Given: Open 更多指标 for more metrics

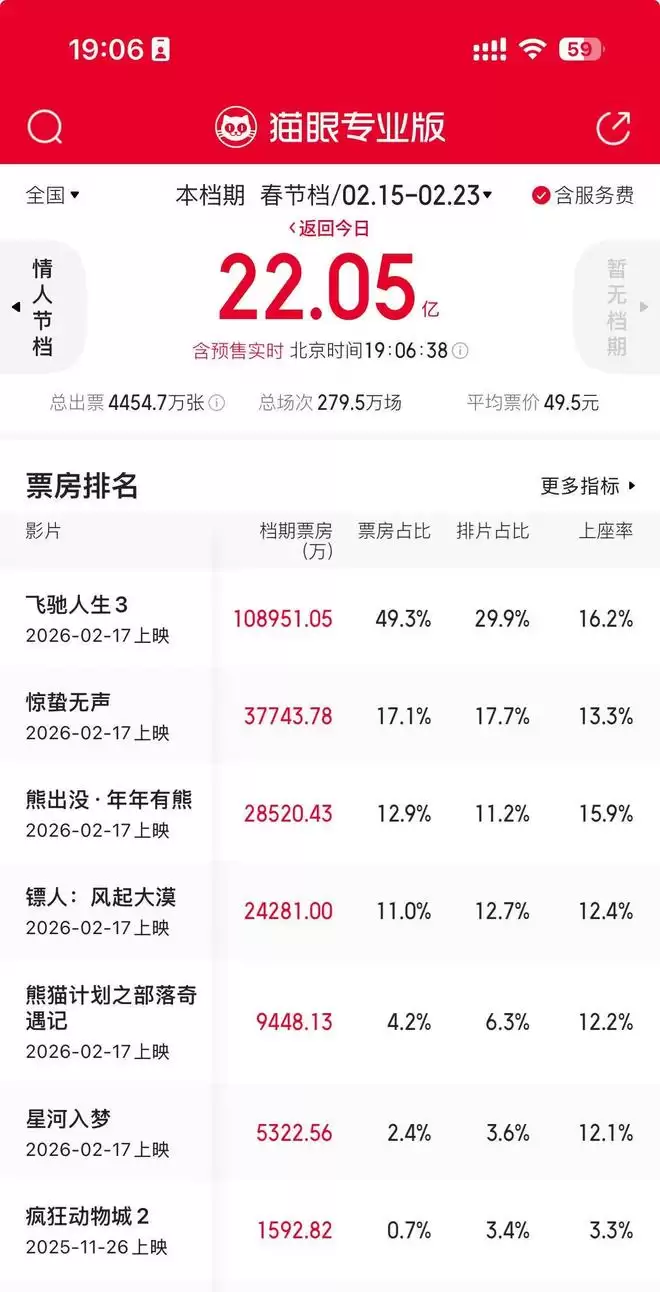Looking at the screenshot, I should 588,486.
